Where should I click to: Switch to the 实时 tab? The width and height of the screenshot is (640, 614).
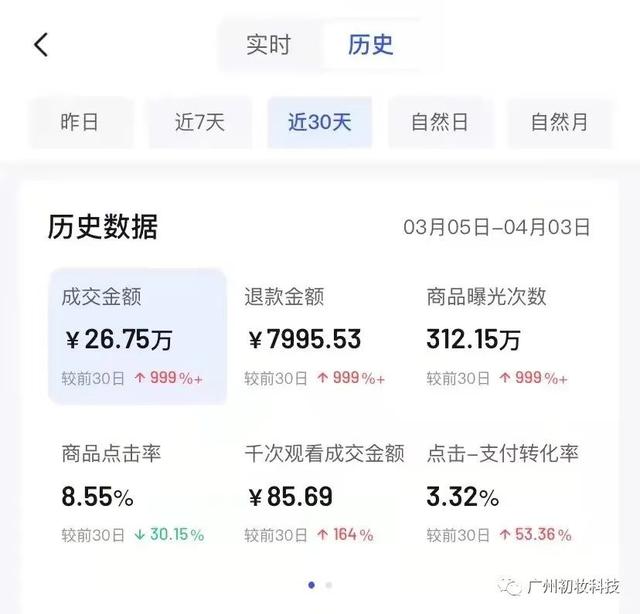269,45
